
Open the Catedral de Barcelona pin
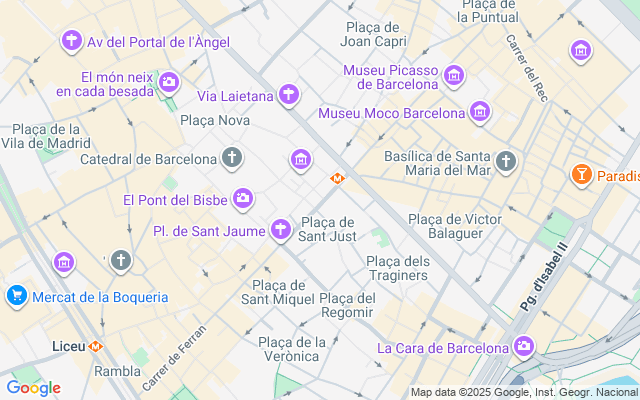(232, 158)
